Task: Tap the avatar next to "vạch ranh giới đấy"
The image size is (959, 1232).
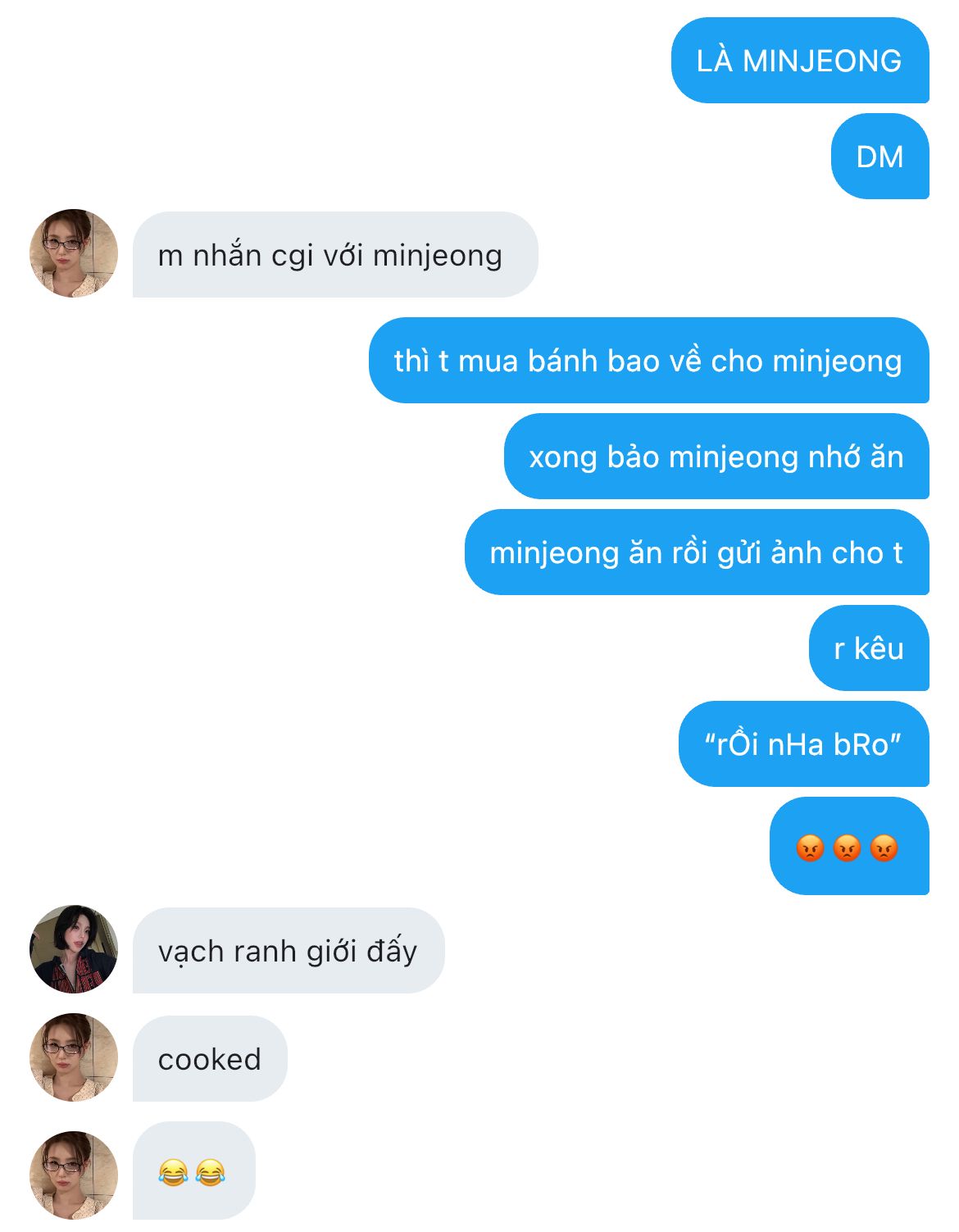Action: (x=74, y=949)
